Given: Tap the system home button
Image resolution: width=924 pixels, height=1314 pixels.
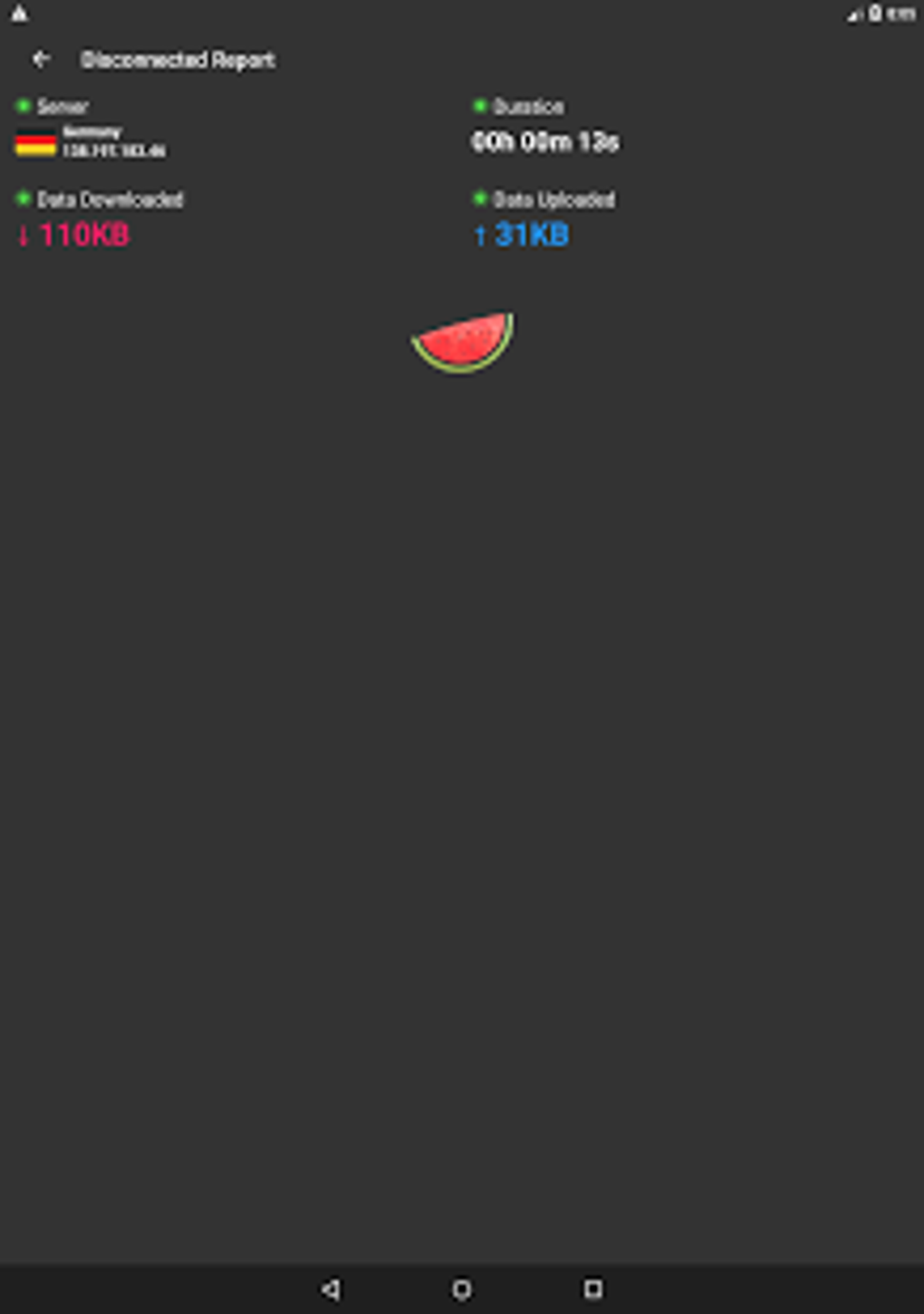Looking at the screenshot, I should (462, 1289).
